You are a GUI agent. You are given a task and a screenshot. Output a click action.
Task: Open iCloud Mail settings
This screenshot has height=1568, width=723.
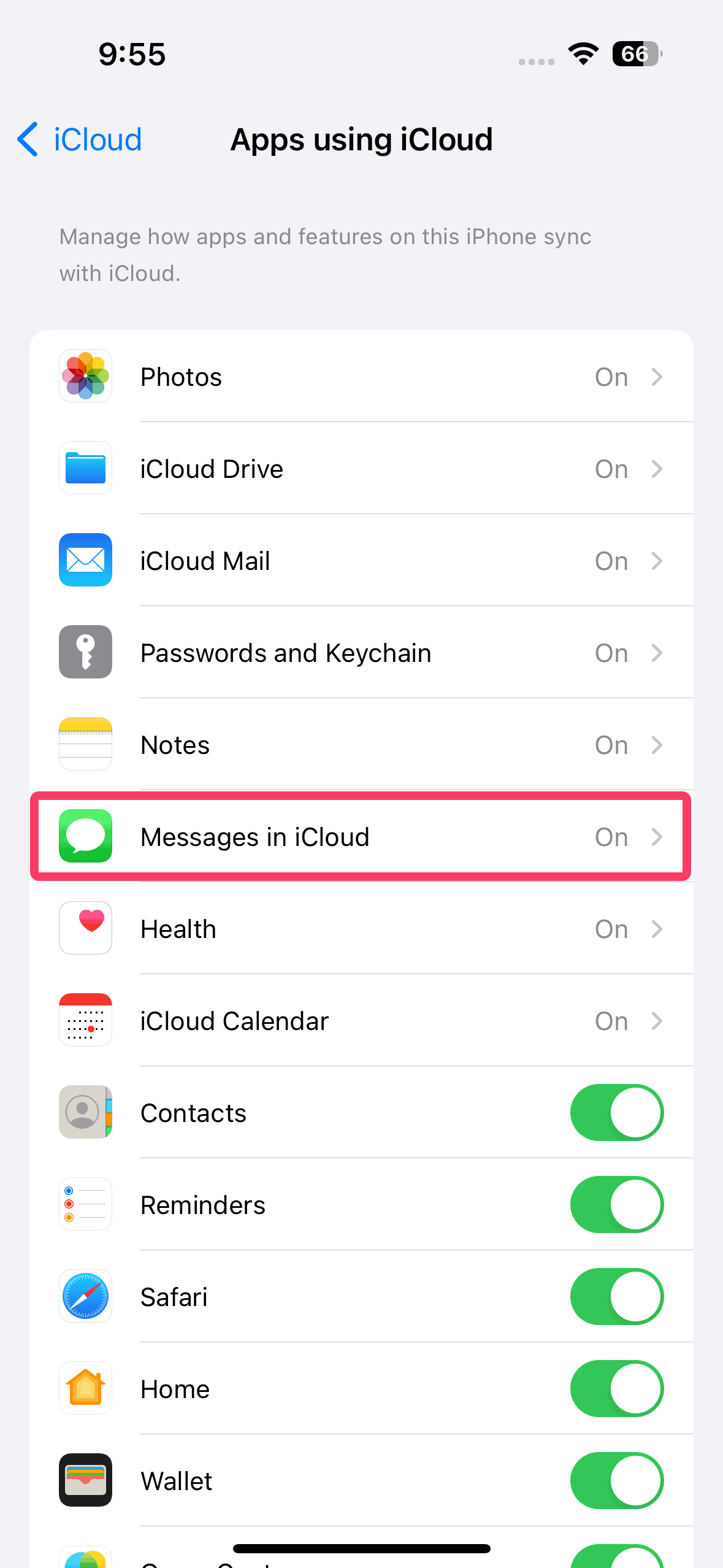click(x=361, y=561)
